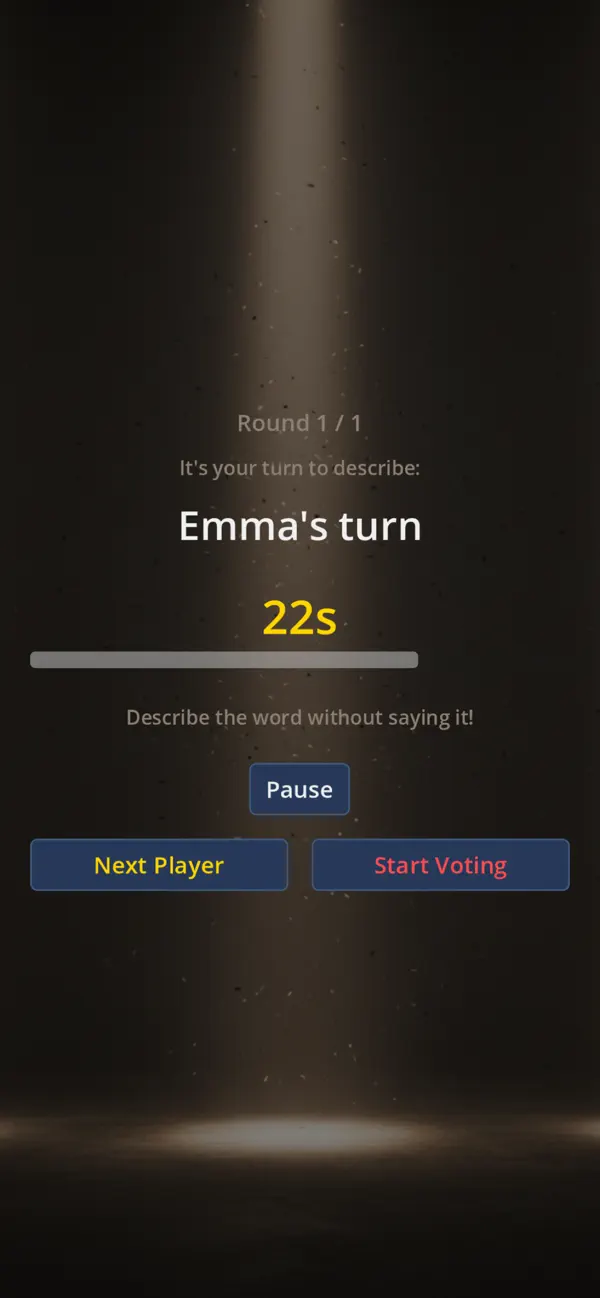Move on to the next player
This screenshot has width=600, height=1298.
[159, 865]
